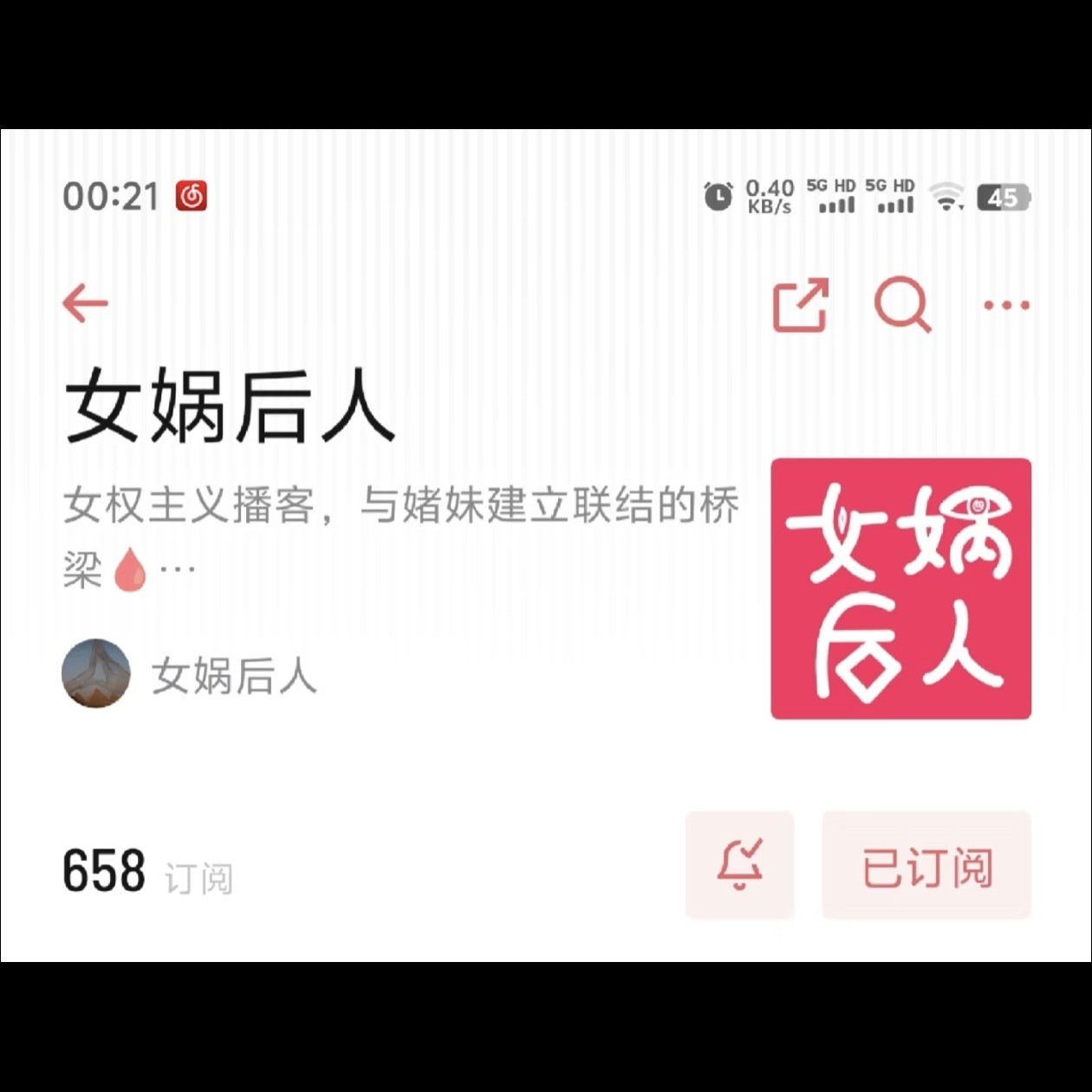Expand the truncated podcast description
This screenshot has width=1092, height=1092.
point(178,569)
